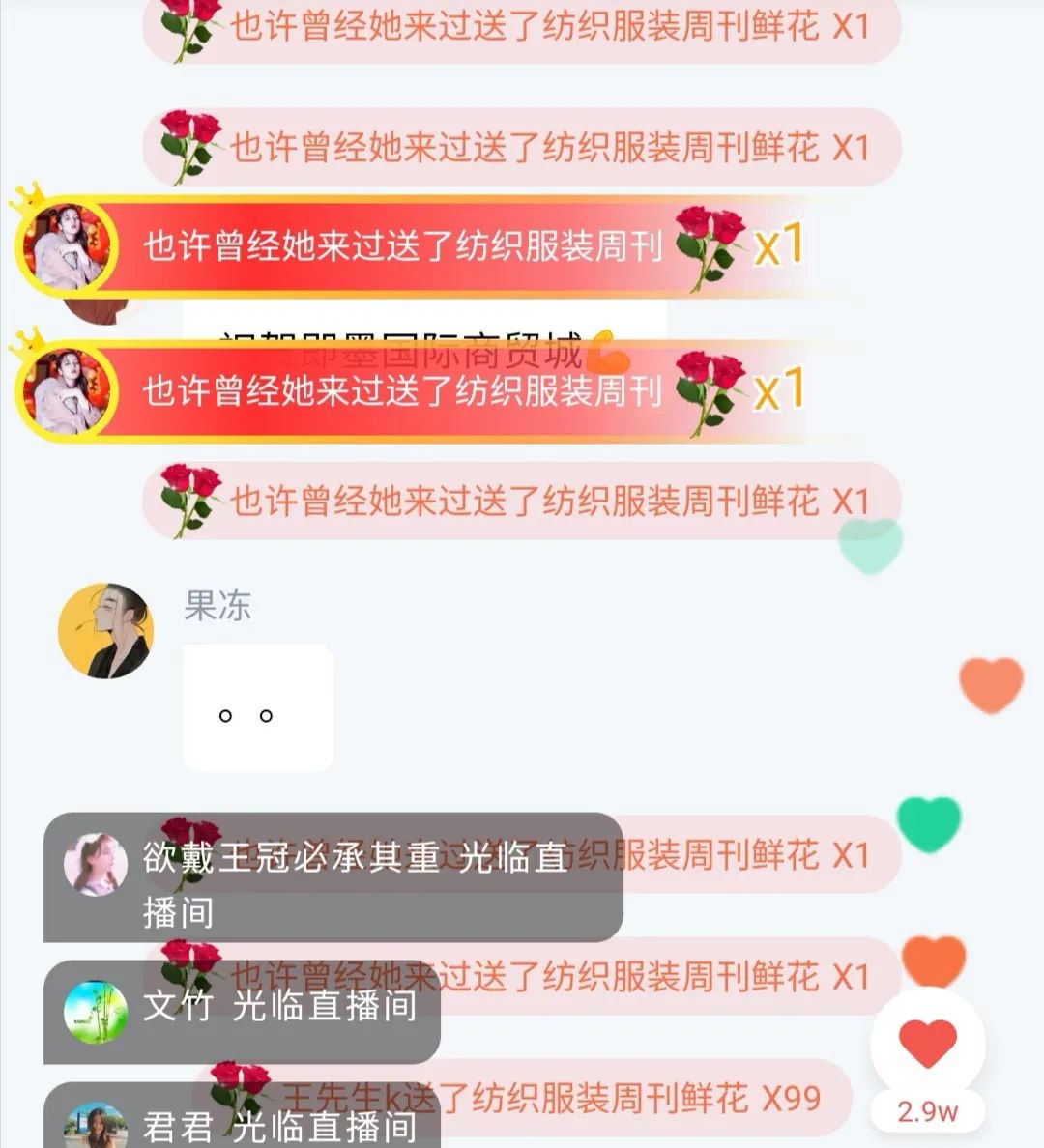Click the 君君 光临直播间 entry message
1044x1148 pixels.
(280, 1127)
